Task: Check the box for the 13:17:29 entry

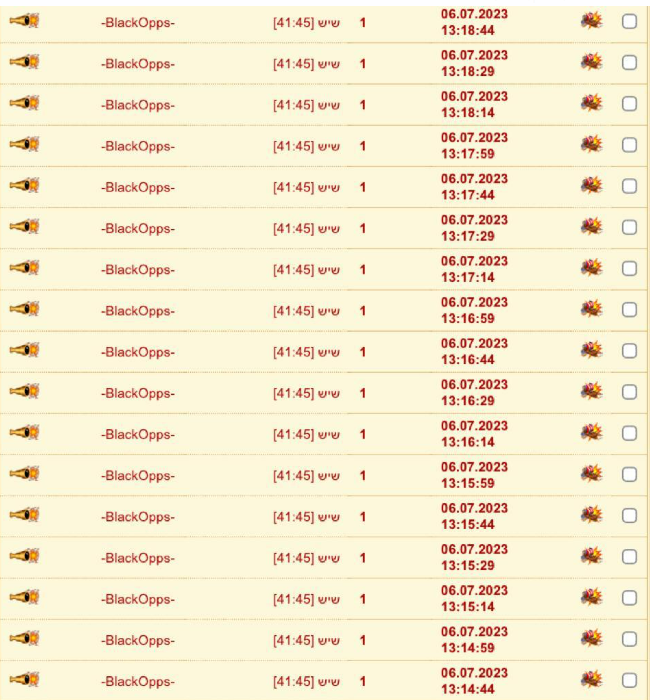Action: [629, 227]
